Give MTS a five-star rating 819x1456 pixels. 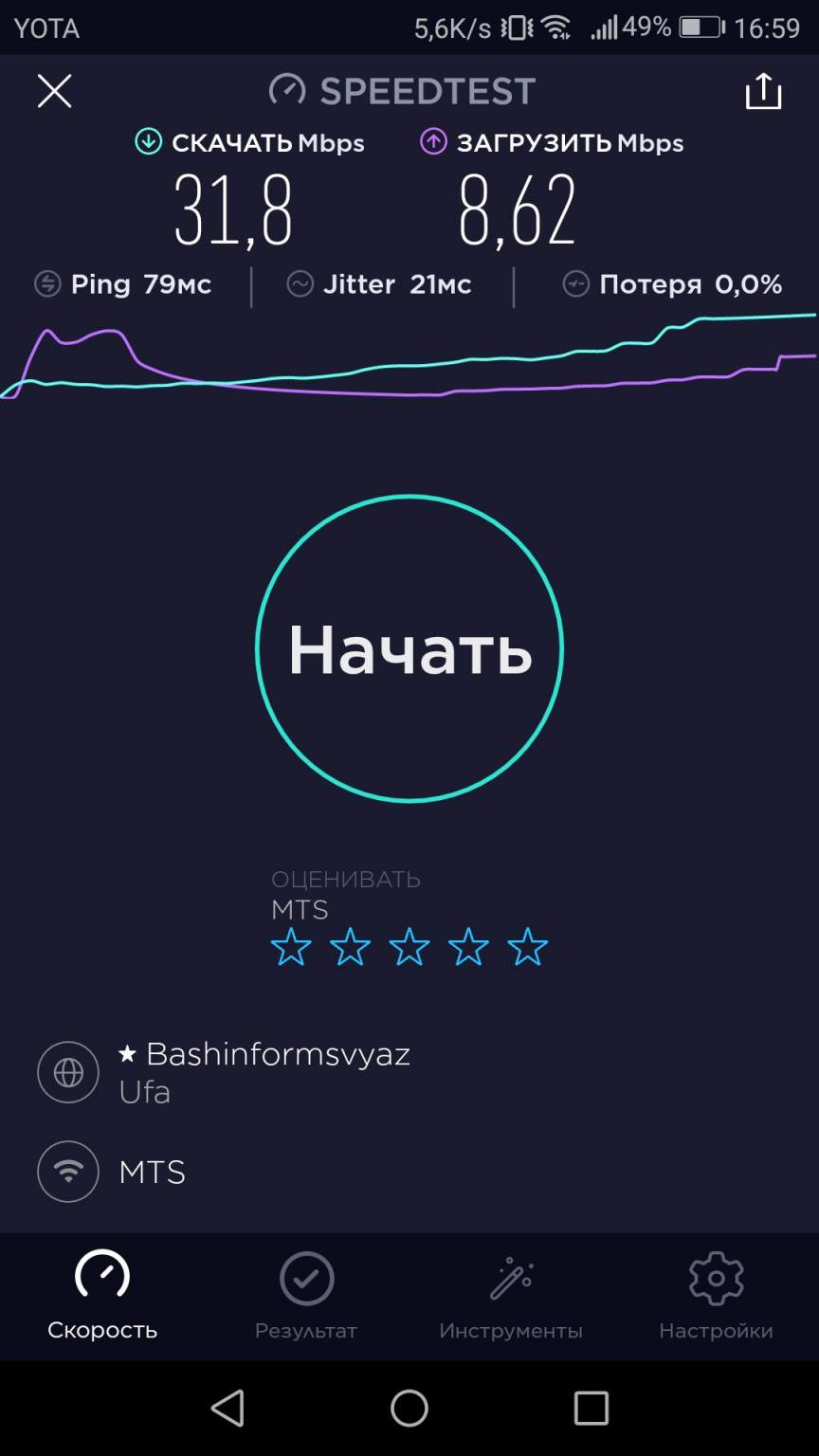click(527, 947)
